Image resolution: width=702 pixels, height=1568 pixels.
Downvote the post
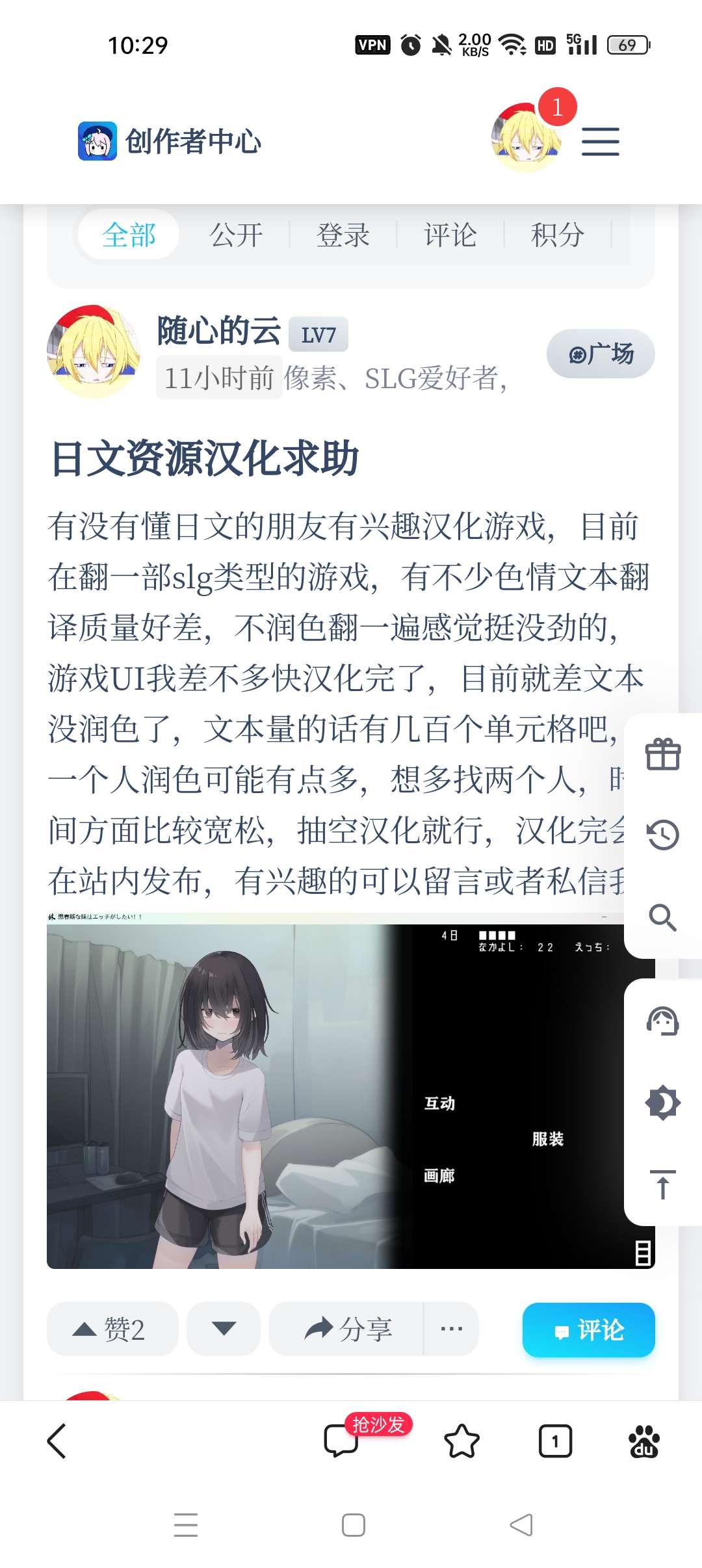[224, 1329]
